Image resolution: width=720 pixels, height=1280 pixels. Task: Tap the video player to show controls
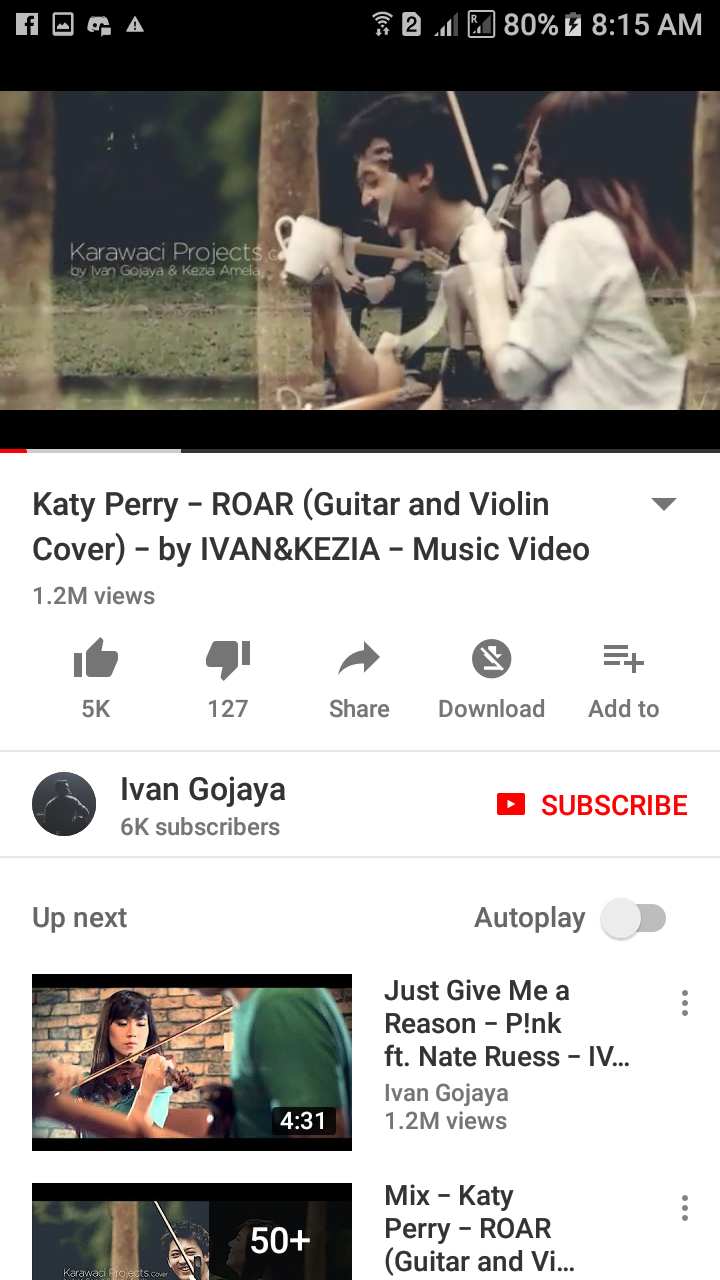(360, 250)
